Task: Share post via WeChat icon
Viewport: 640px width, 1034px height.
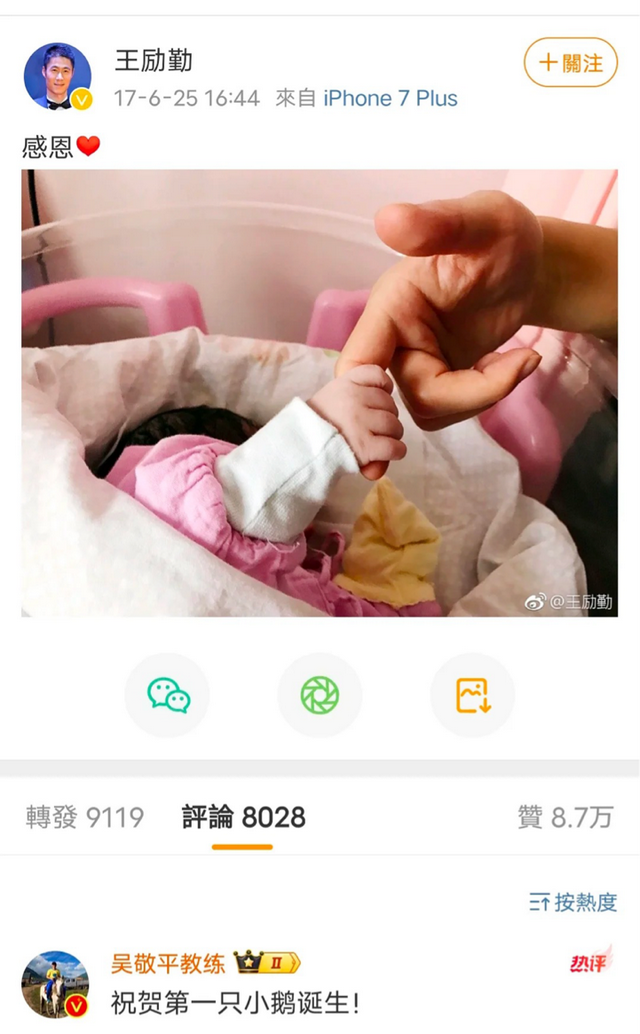Action: tap(167, 694)
